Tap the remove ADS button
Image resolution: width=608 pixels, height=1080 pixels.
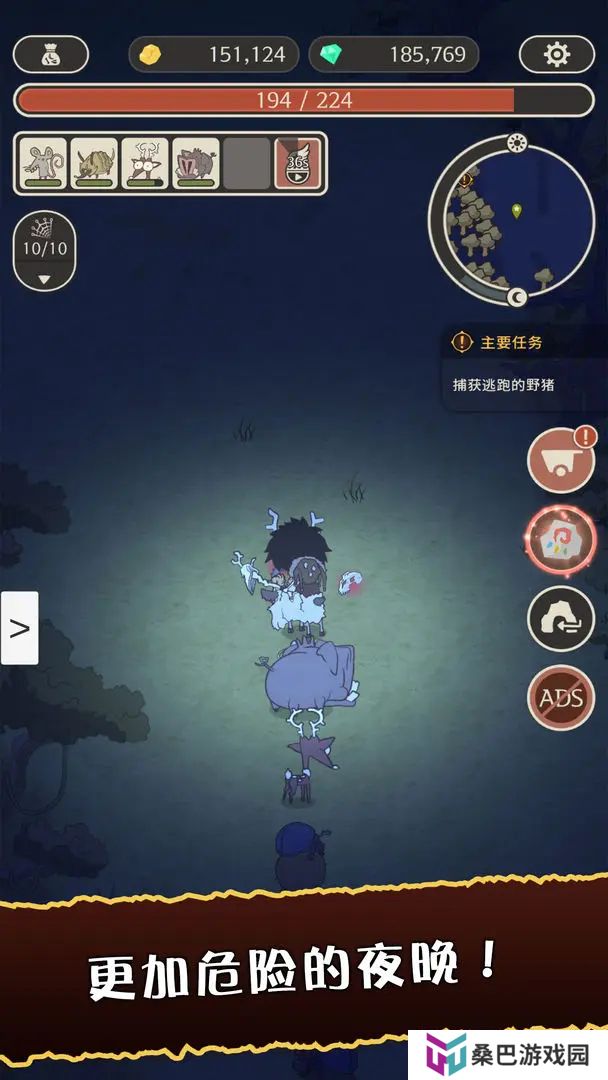click(x=561, y=698)
